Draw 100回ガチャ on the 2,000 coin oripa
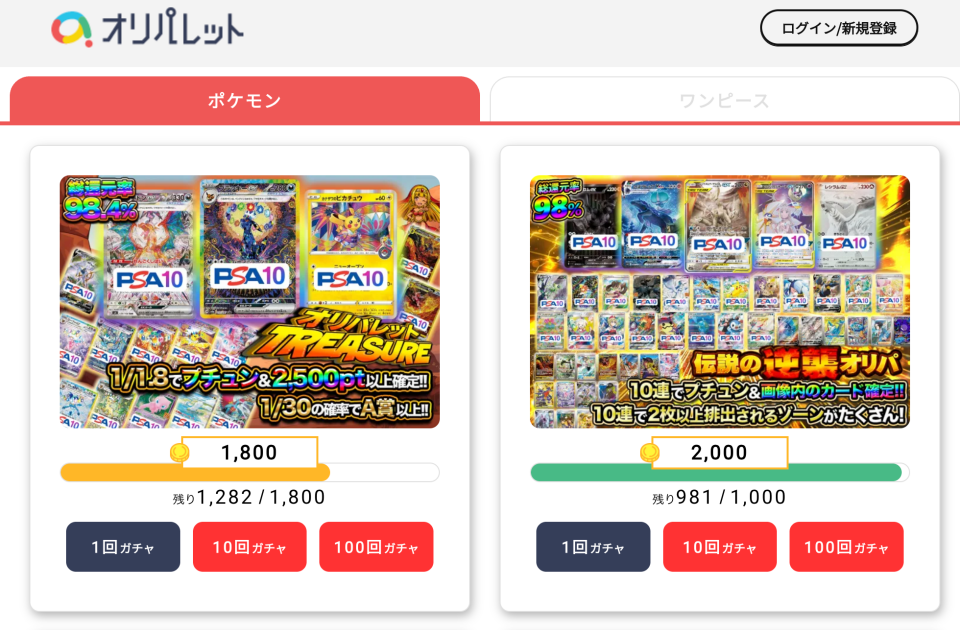This screenshot has width=960, height=630. click(x=846, y=547)
